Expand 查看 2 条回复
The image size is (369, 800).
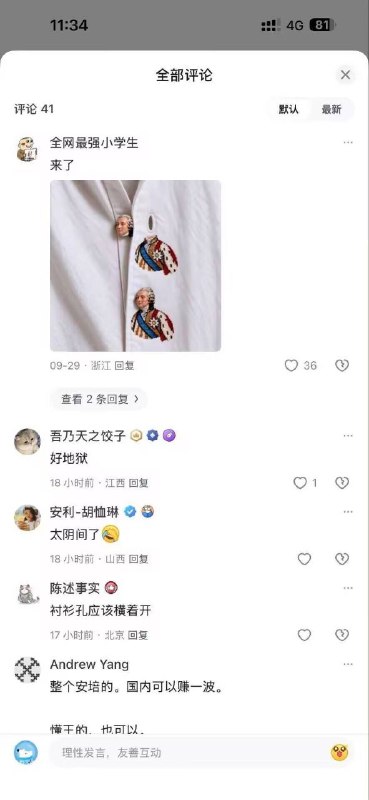100,399
